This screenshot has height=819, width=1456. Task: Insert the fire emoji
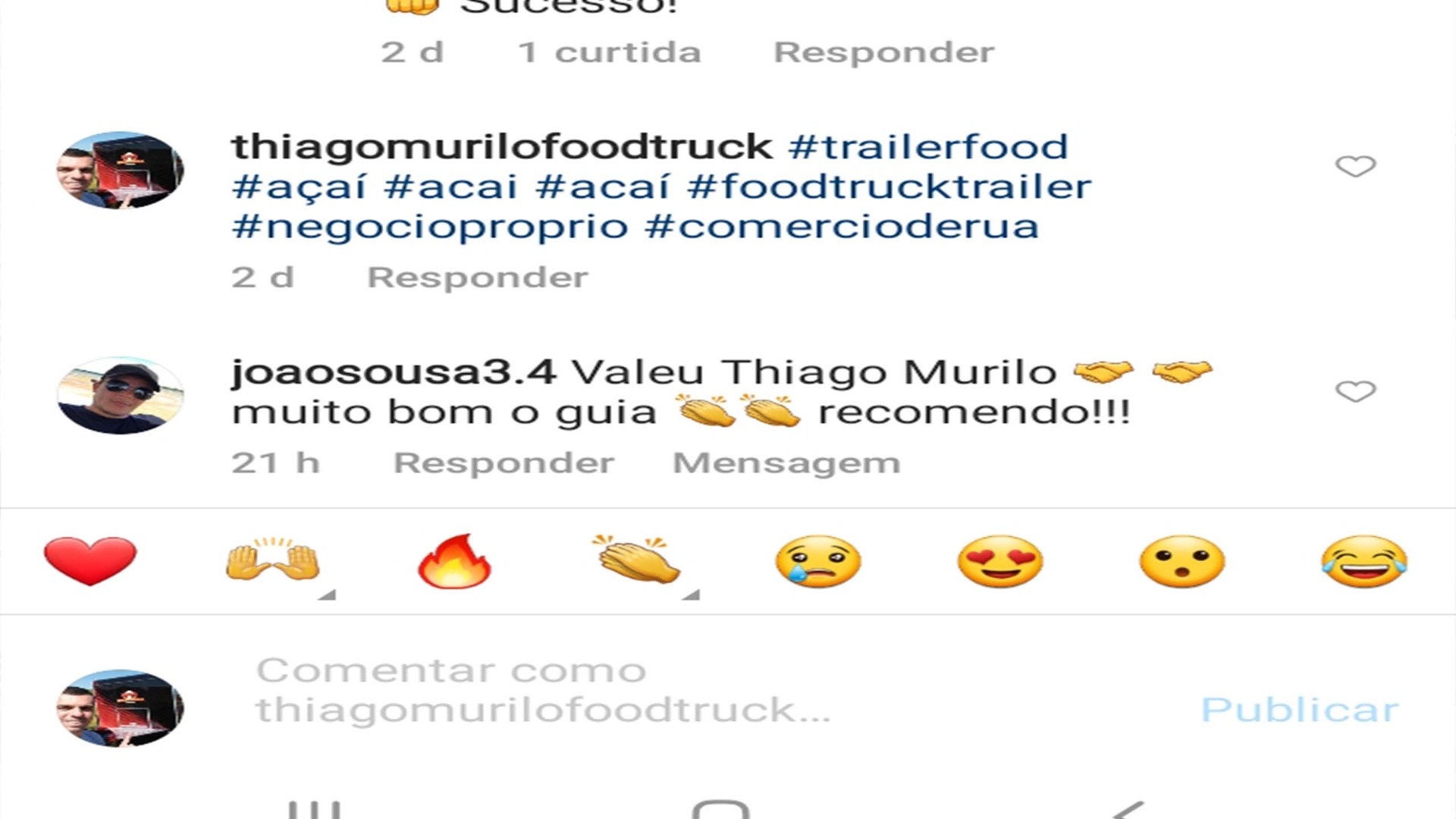(x=454, y=561)
